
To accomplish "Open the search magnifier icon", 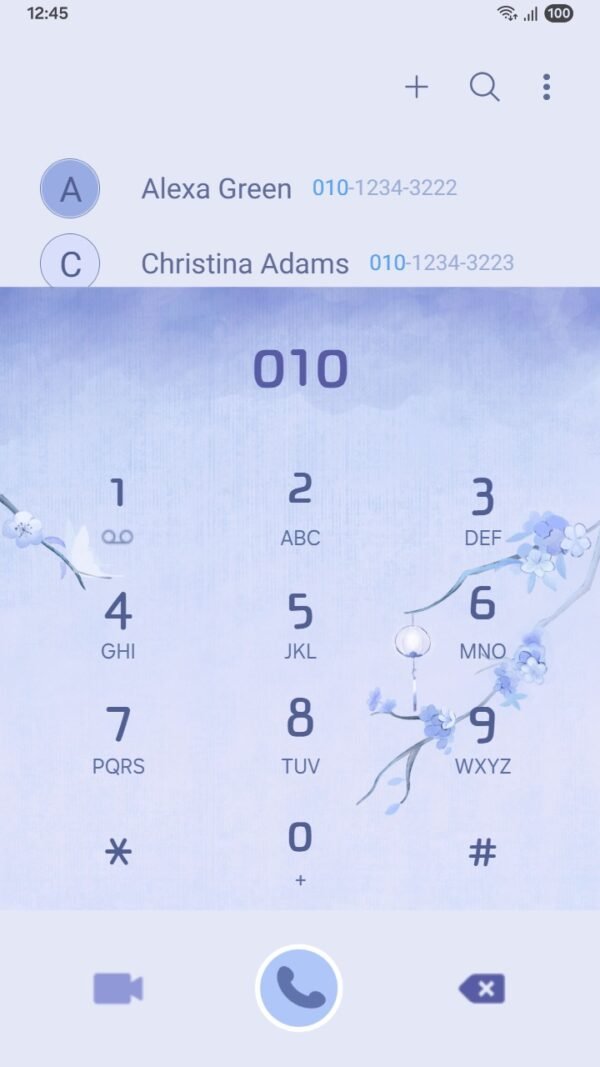I will click(x=484, y=87).
